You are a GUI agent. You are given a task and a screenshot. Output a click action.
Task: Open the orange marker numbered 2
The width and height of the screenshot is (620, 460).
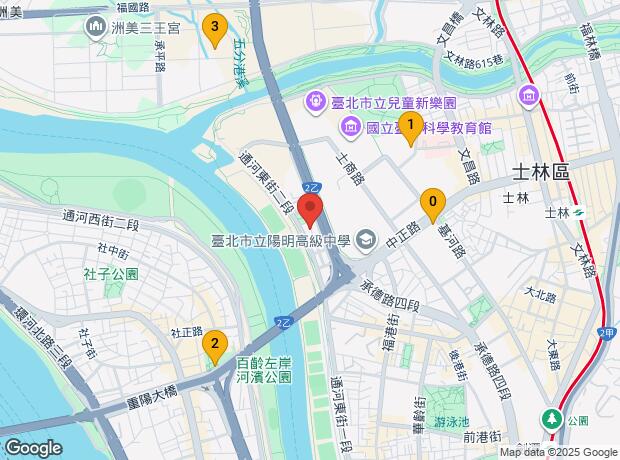click(x=212, y=346)
